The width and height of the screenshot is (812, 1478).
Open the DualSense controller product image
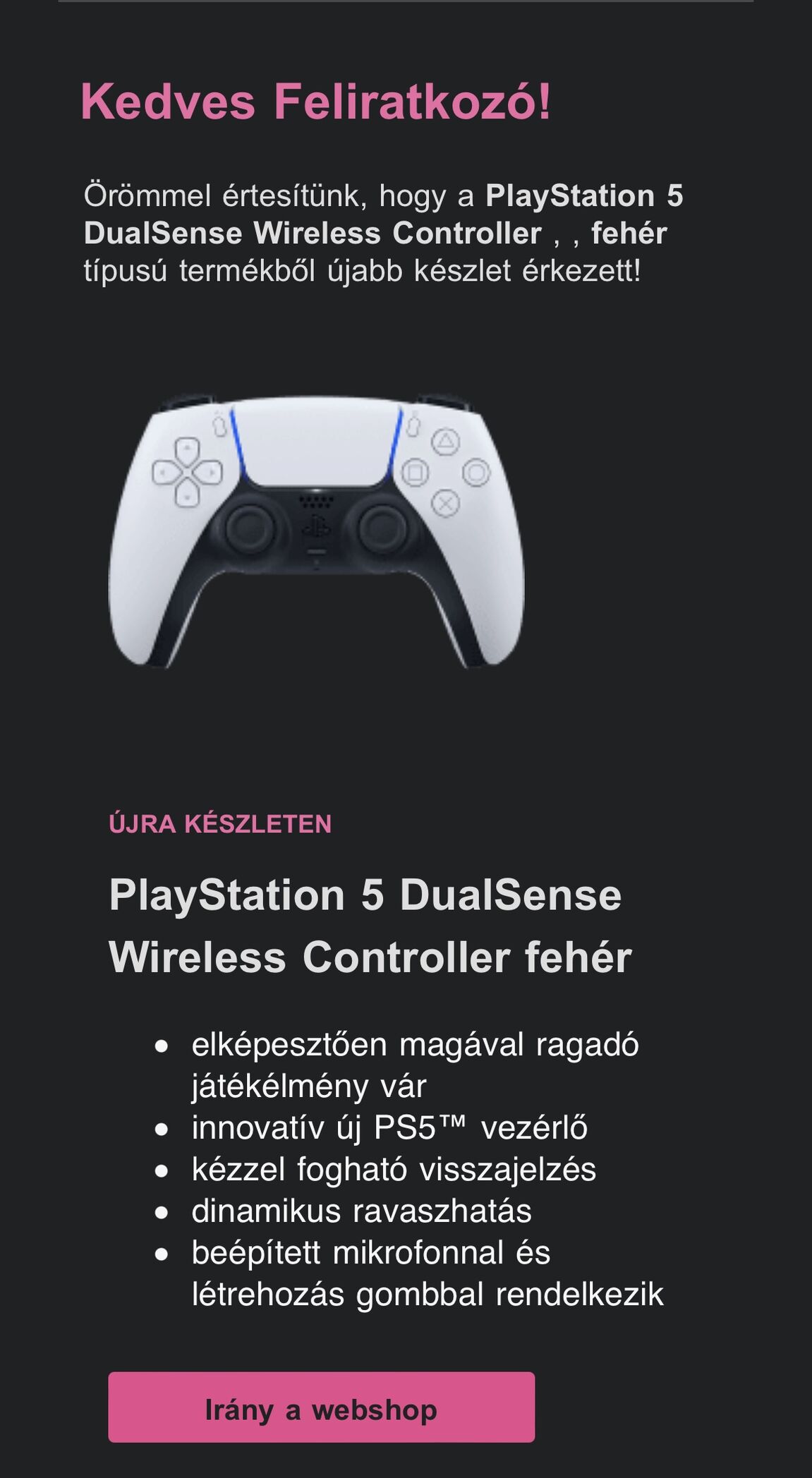point(316,531)
